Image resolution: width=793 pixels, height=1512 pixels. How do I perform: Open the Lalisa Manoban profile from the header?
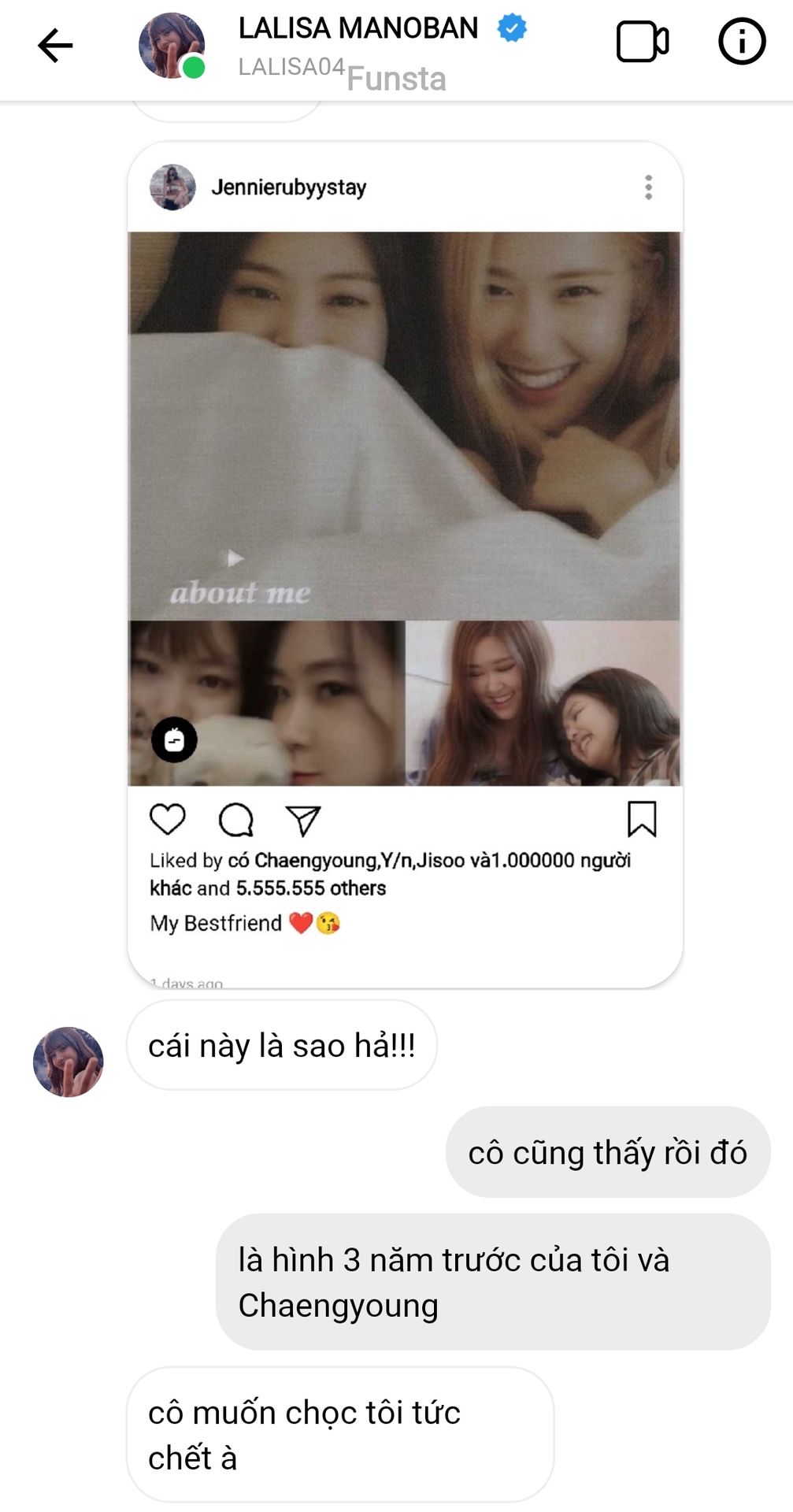[358, 30]
